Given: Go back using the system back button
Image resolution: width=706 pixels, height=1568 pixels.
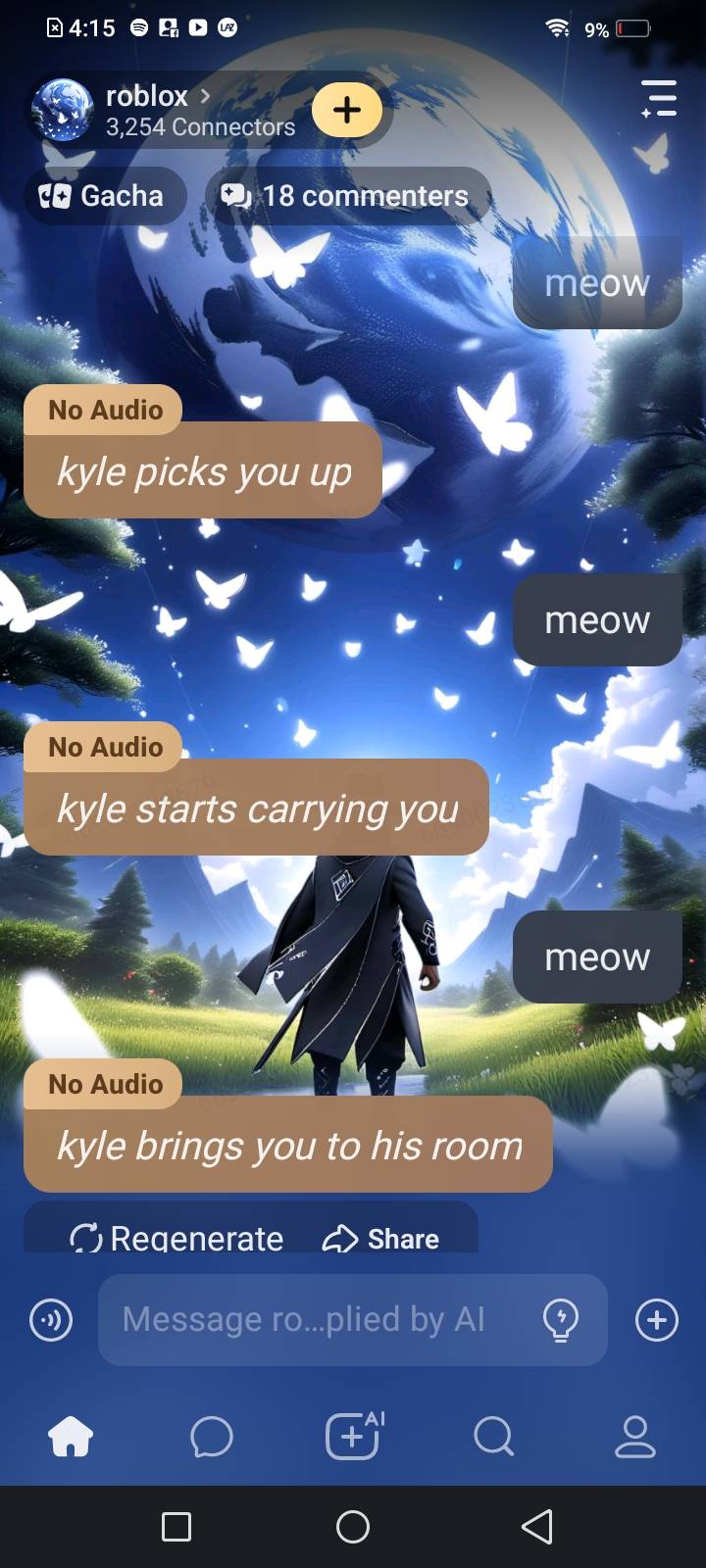Looking at the screenshot, I should 536,1526.
